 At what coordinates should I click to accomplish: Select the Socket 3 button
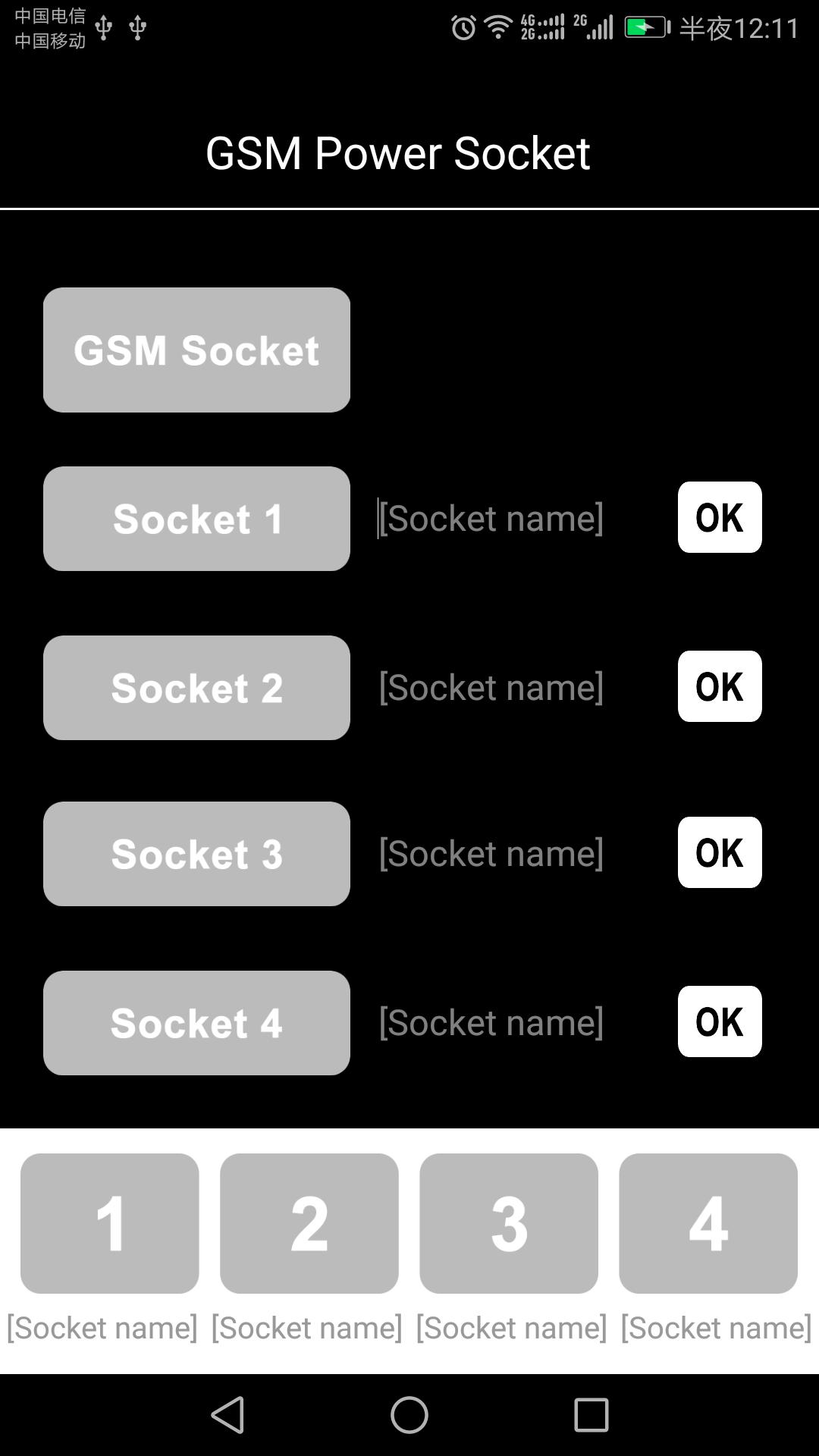click(196, 854)
